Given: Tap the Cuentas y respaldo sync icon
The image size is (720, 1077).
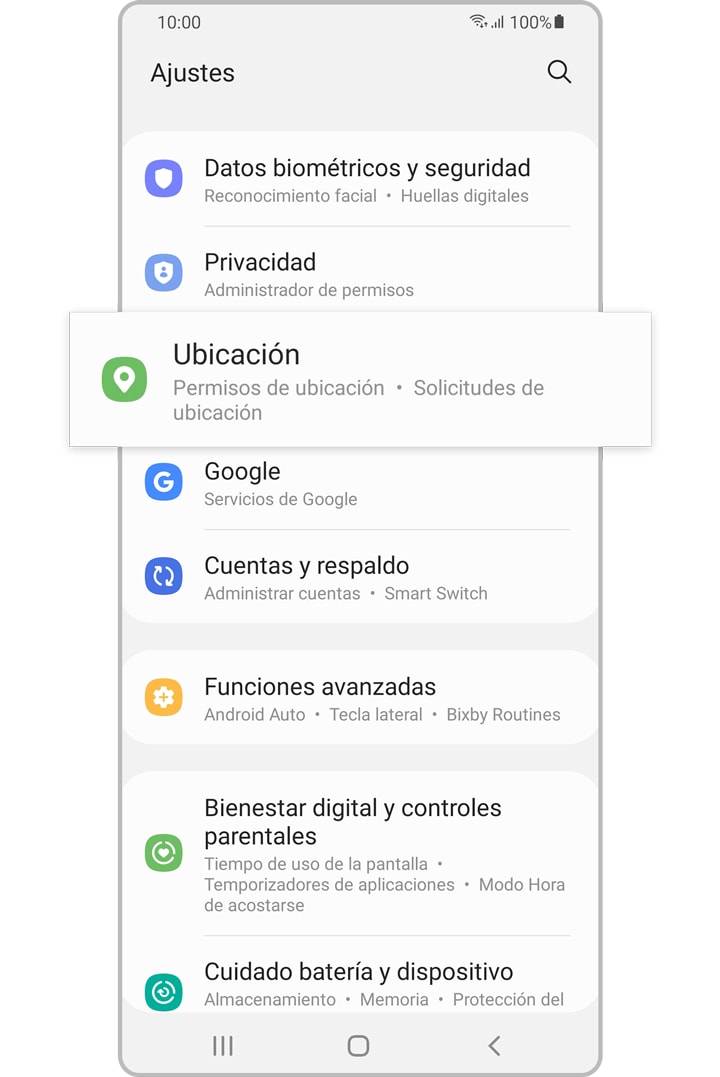Looking at the screenshot, I should 163,576.
